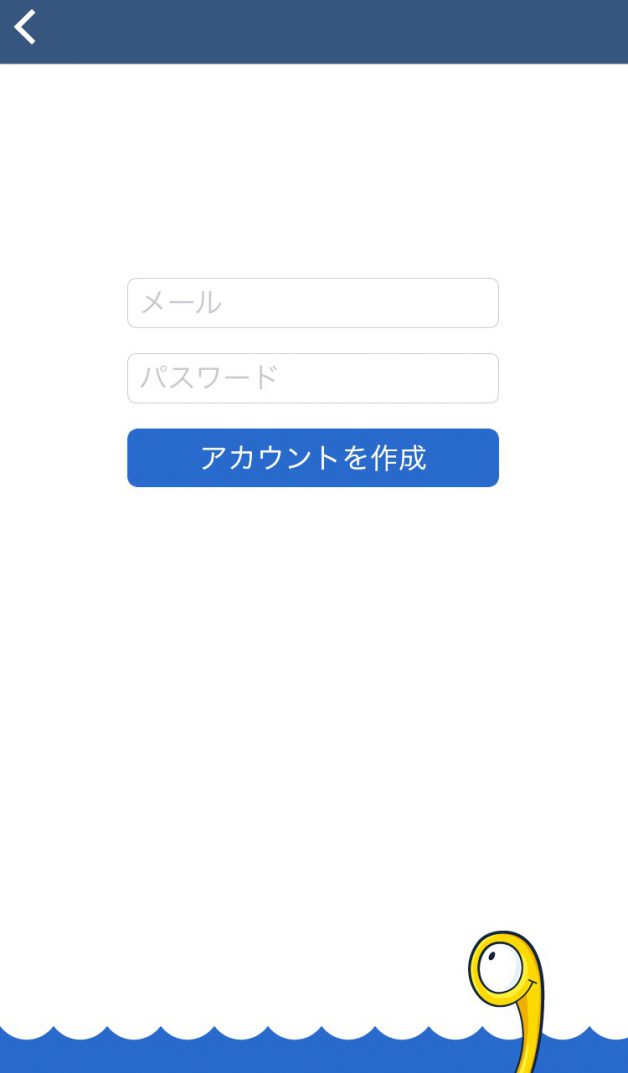
Task: Select the パスワード password field
Action: (x=313, y=378)
